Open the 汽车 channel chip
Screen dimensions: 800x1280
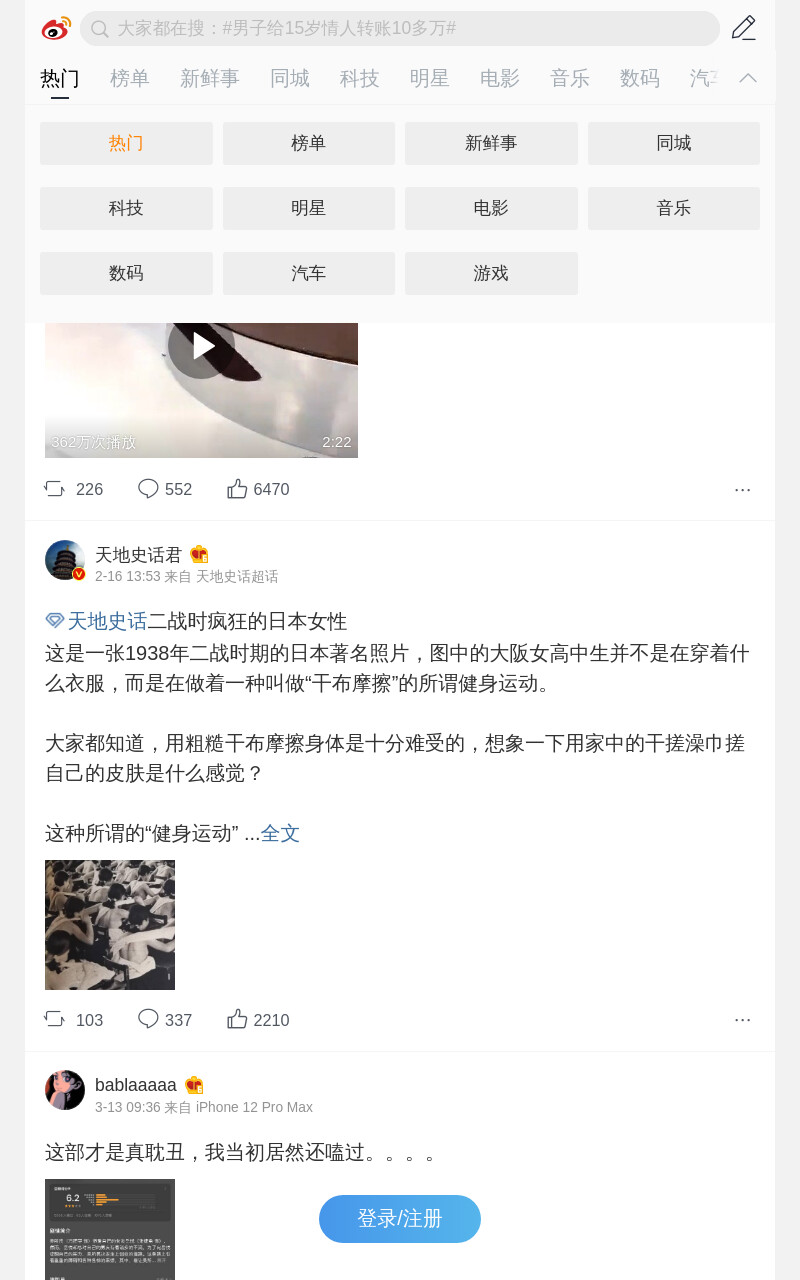pyautogui.click(x=309, y=273)
